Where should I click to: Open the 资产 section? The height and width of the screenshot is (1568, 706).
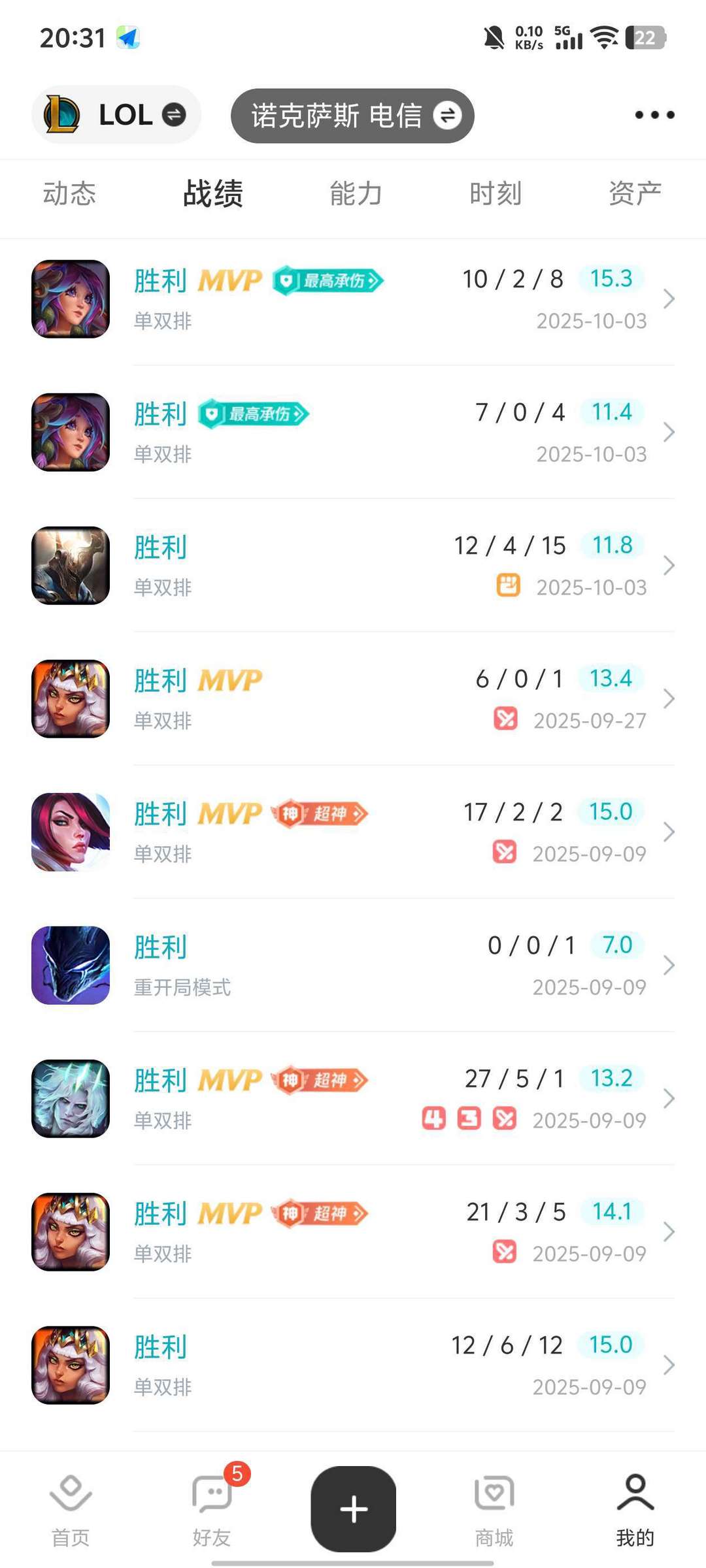coord(634,190)
